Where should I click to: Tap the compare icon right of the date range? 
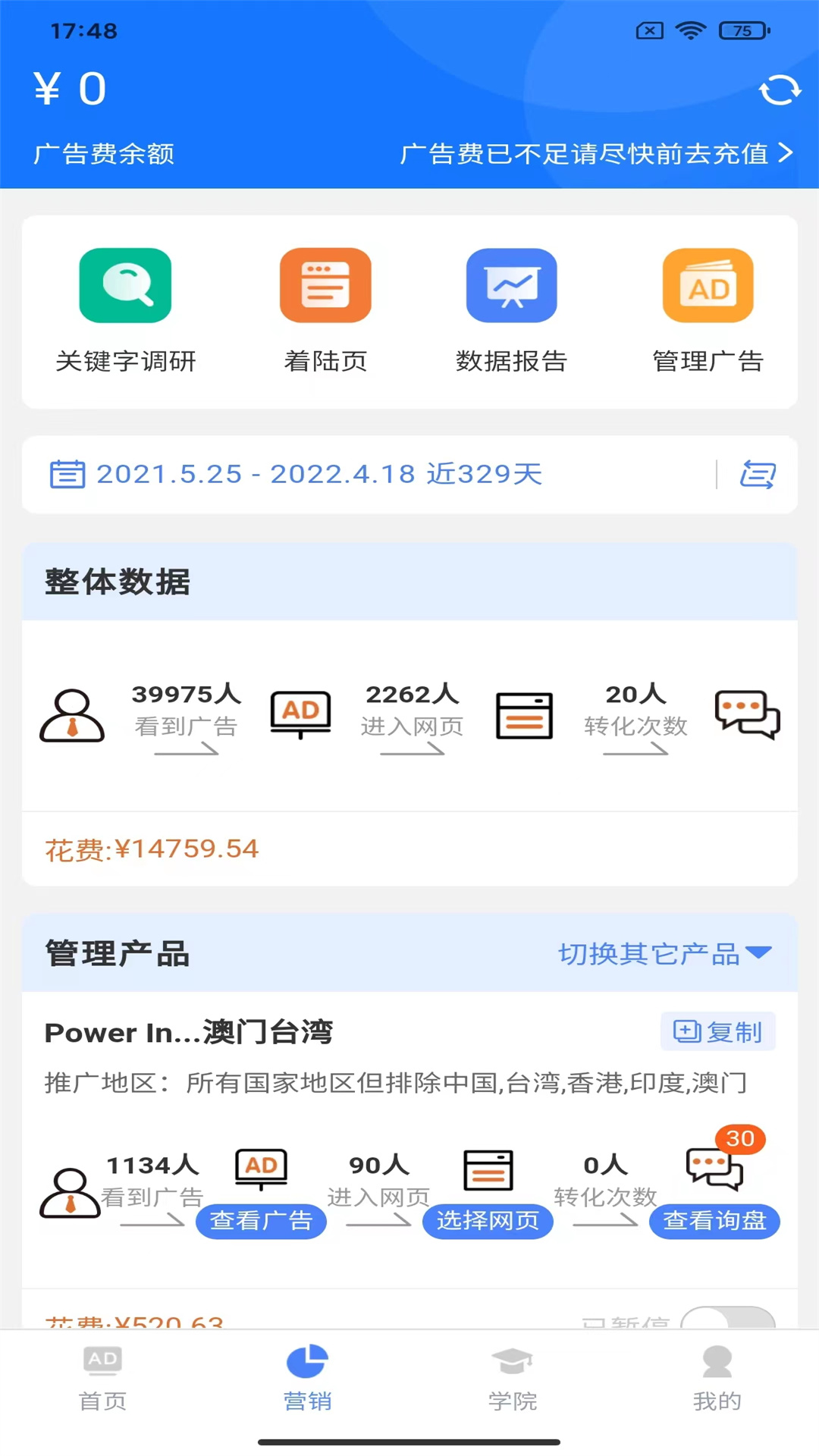tap(758, 474)
